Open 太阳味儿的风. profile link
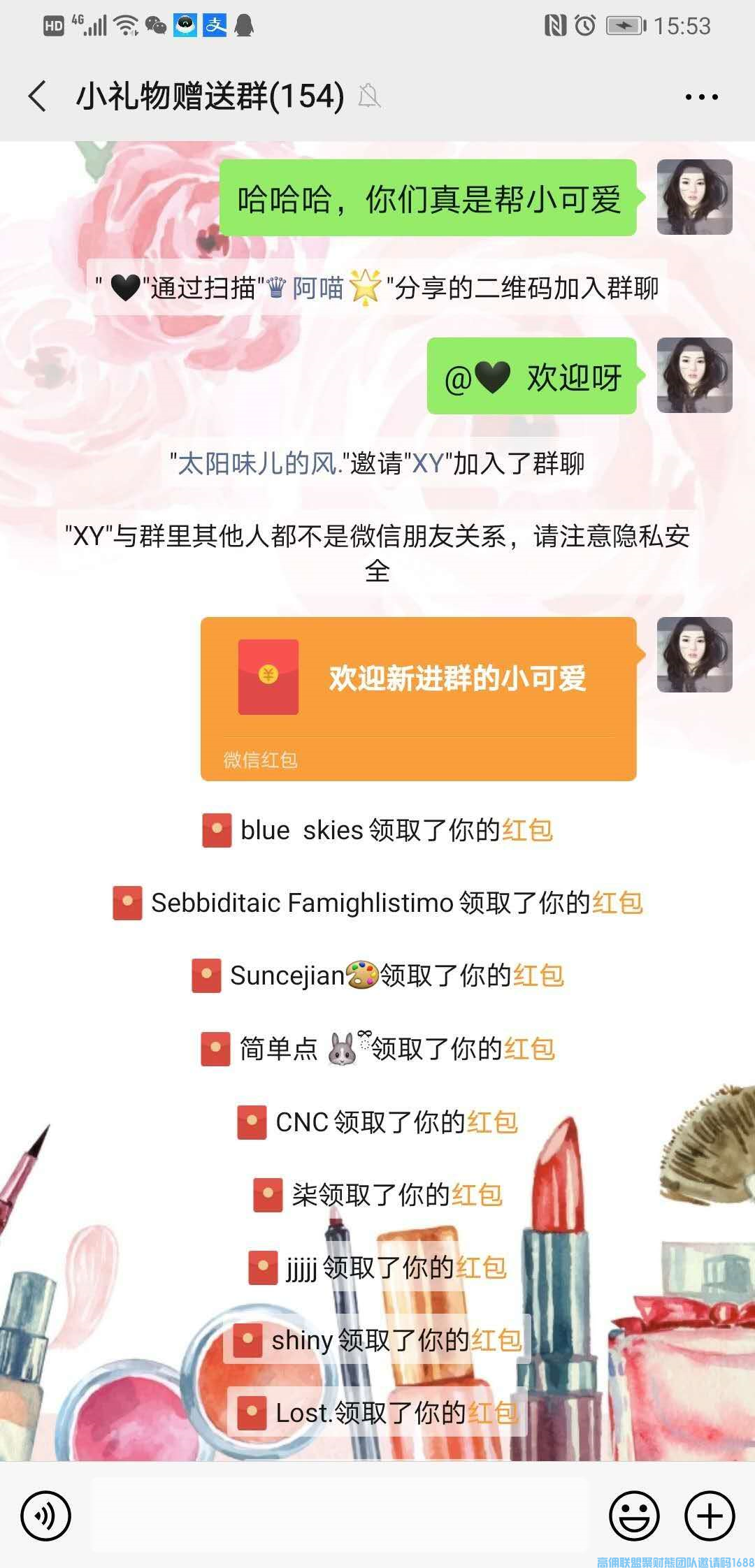 coord(257,463)
